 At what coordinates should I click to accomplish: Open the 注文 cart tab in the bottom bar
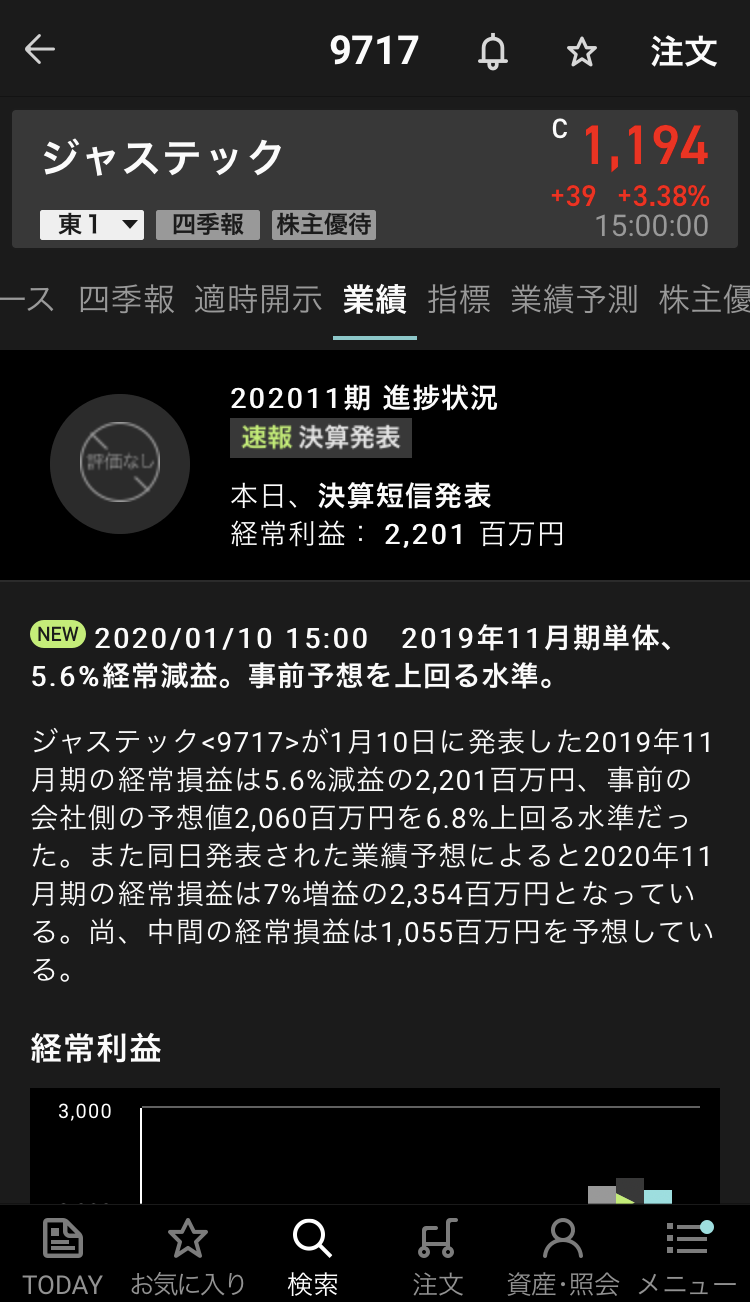click(437, 1256)
